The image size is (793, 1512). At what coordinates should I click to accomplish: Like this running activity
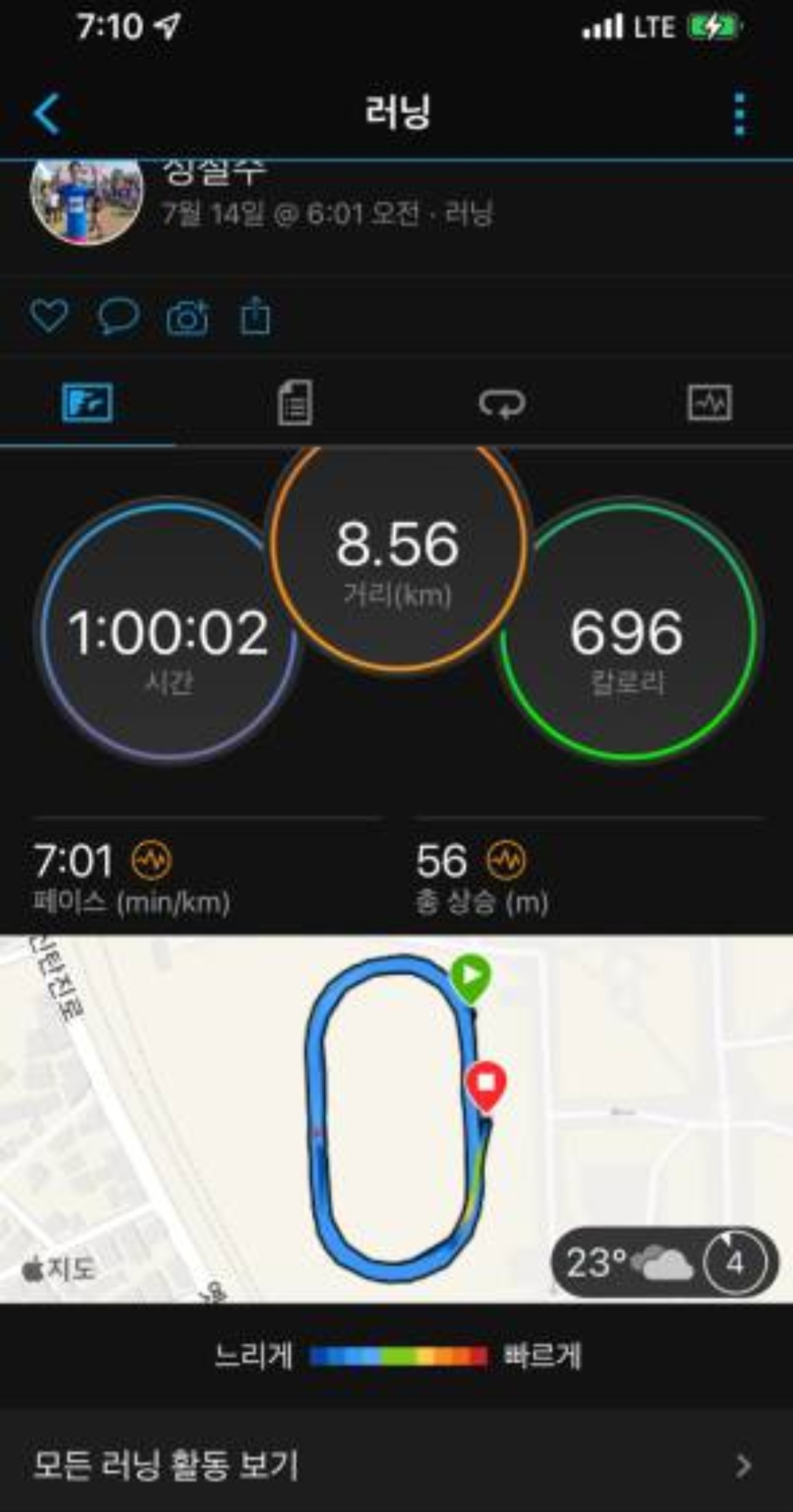click(49, 317)
